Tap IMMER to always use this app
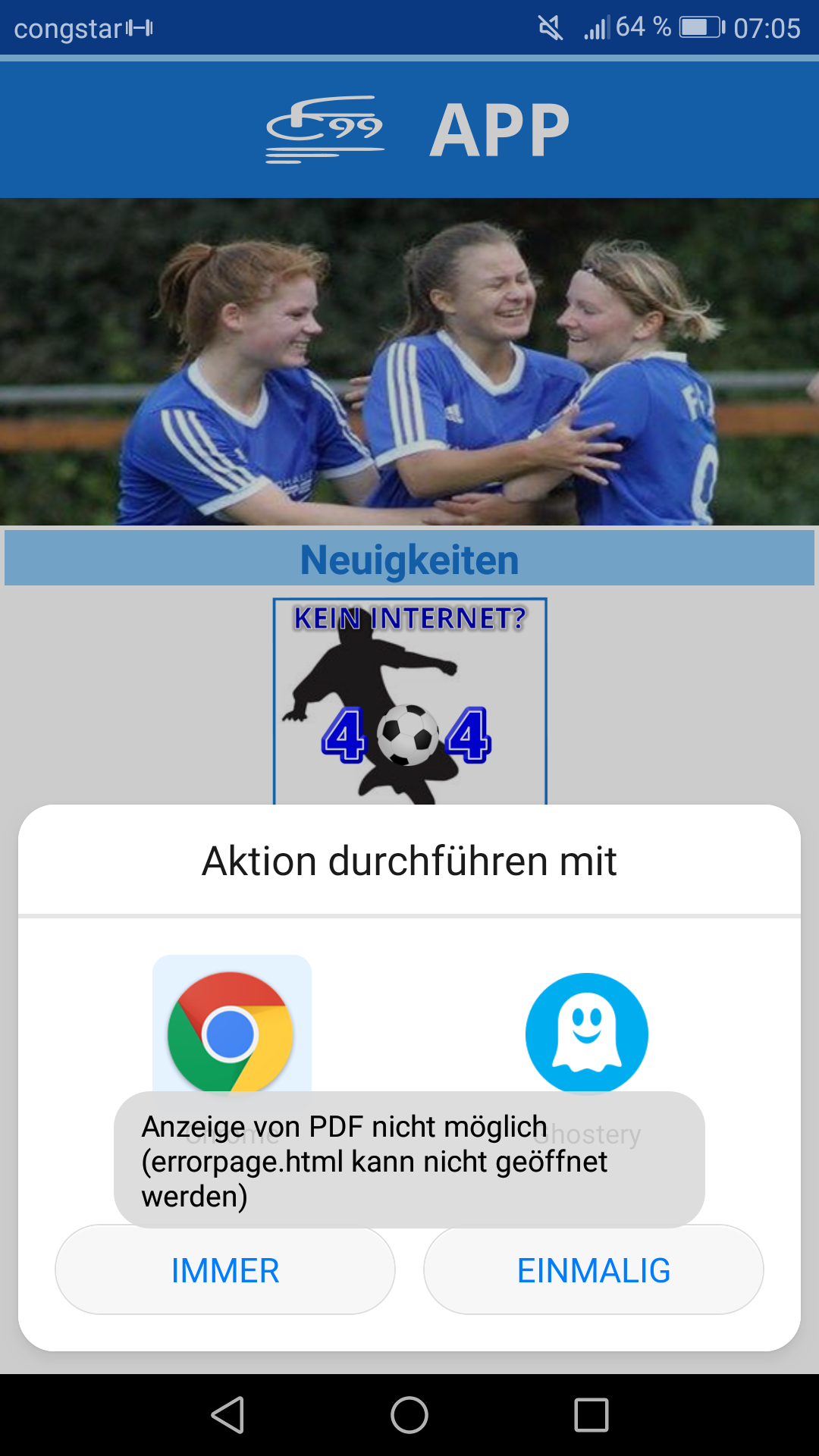819x1456 pixels. point(225,1271)
